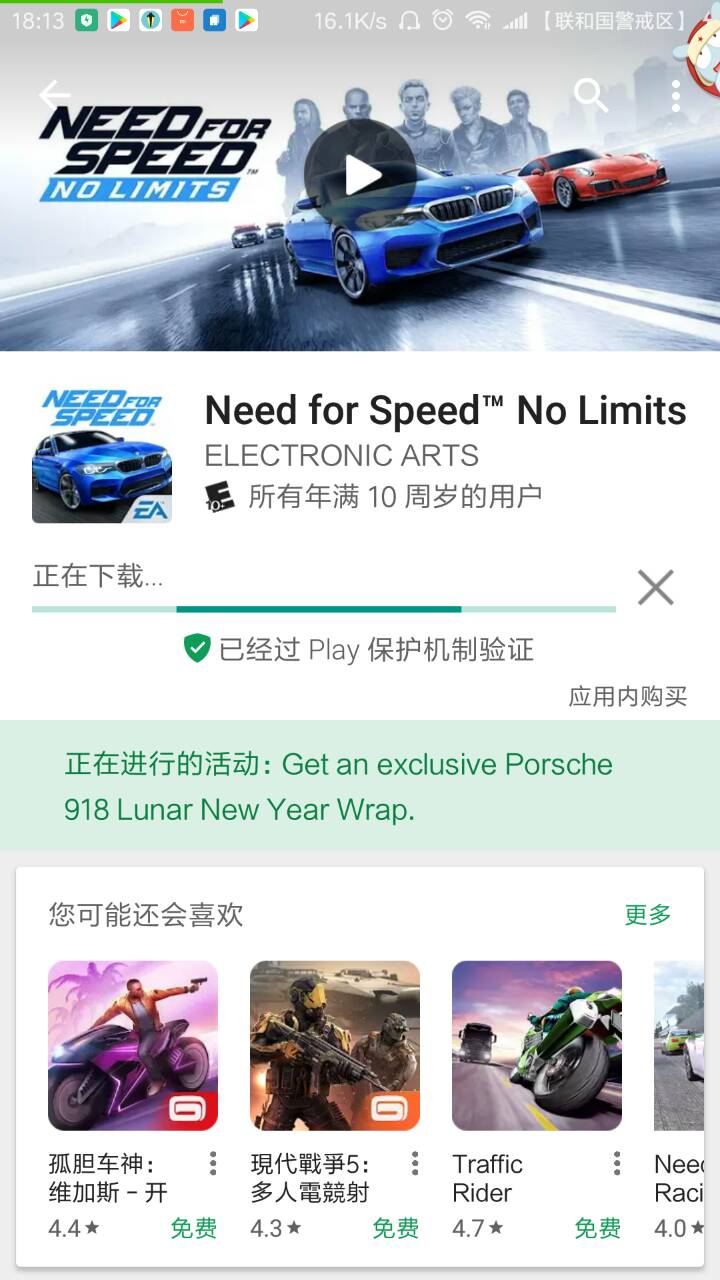The width and height of the screenshot is (720, 1280).
Task: Open the top-right overflow menu
Action: pos(676,95)
